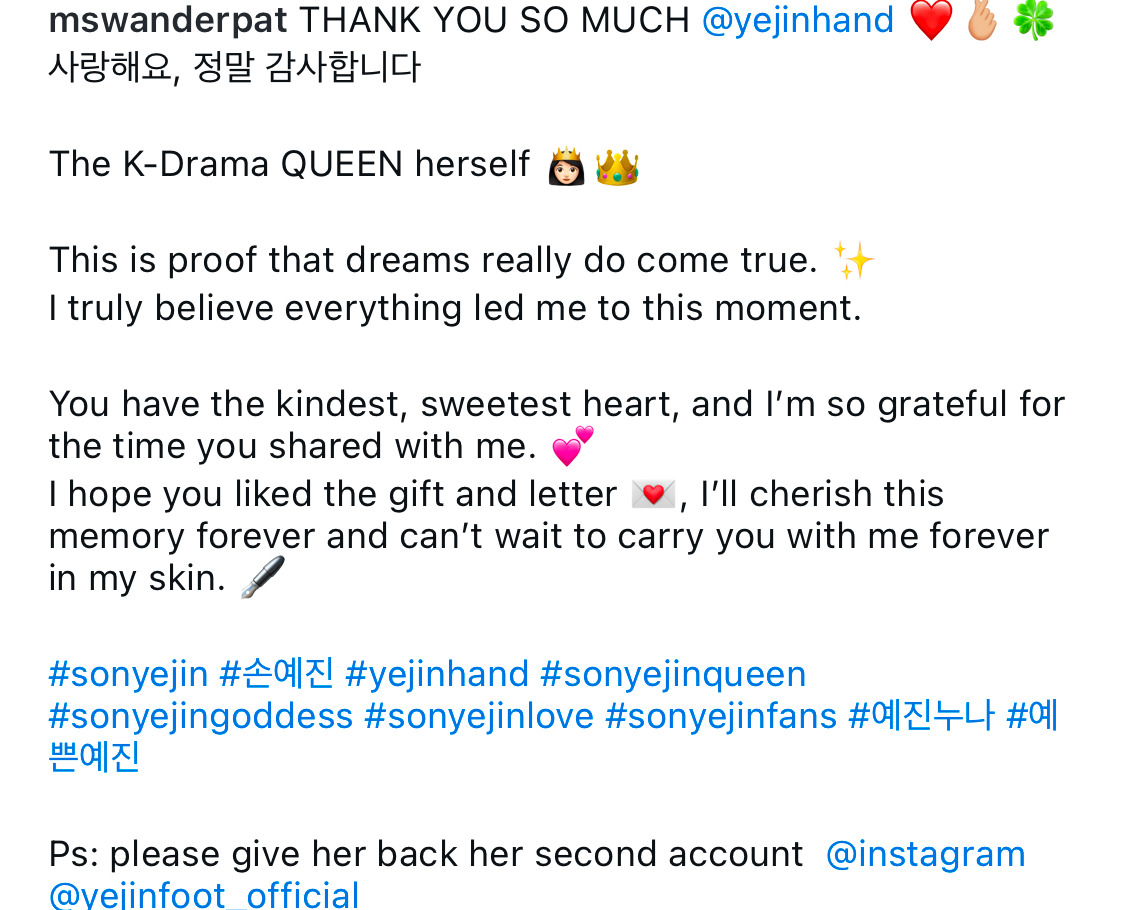Open the #sonyejinlove hashtag

point(479,716)
